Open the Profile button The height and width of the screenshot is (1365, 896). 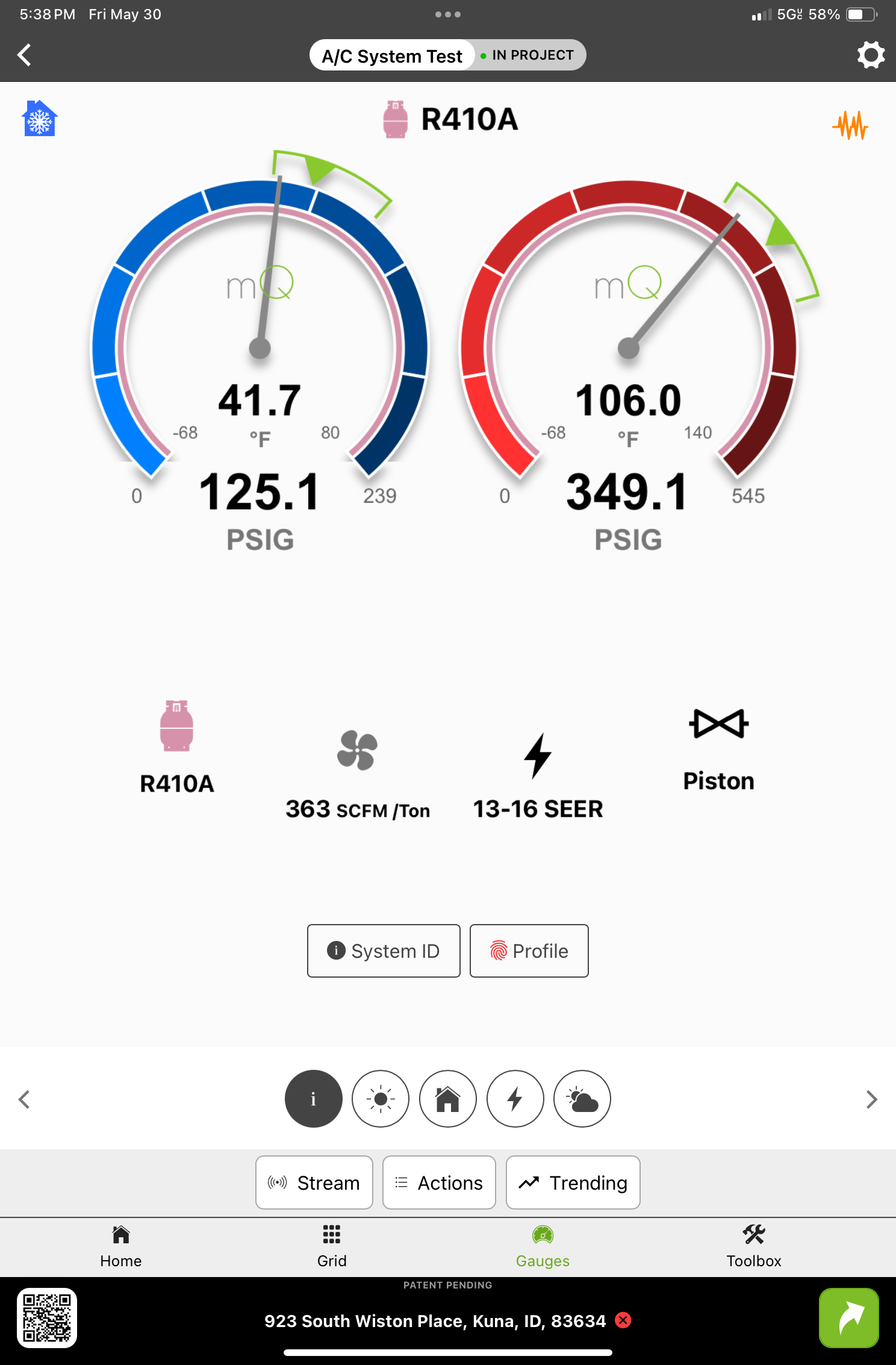(x=529, y=951)
